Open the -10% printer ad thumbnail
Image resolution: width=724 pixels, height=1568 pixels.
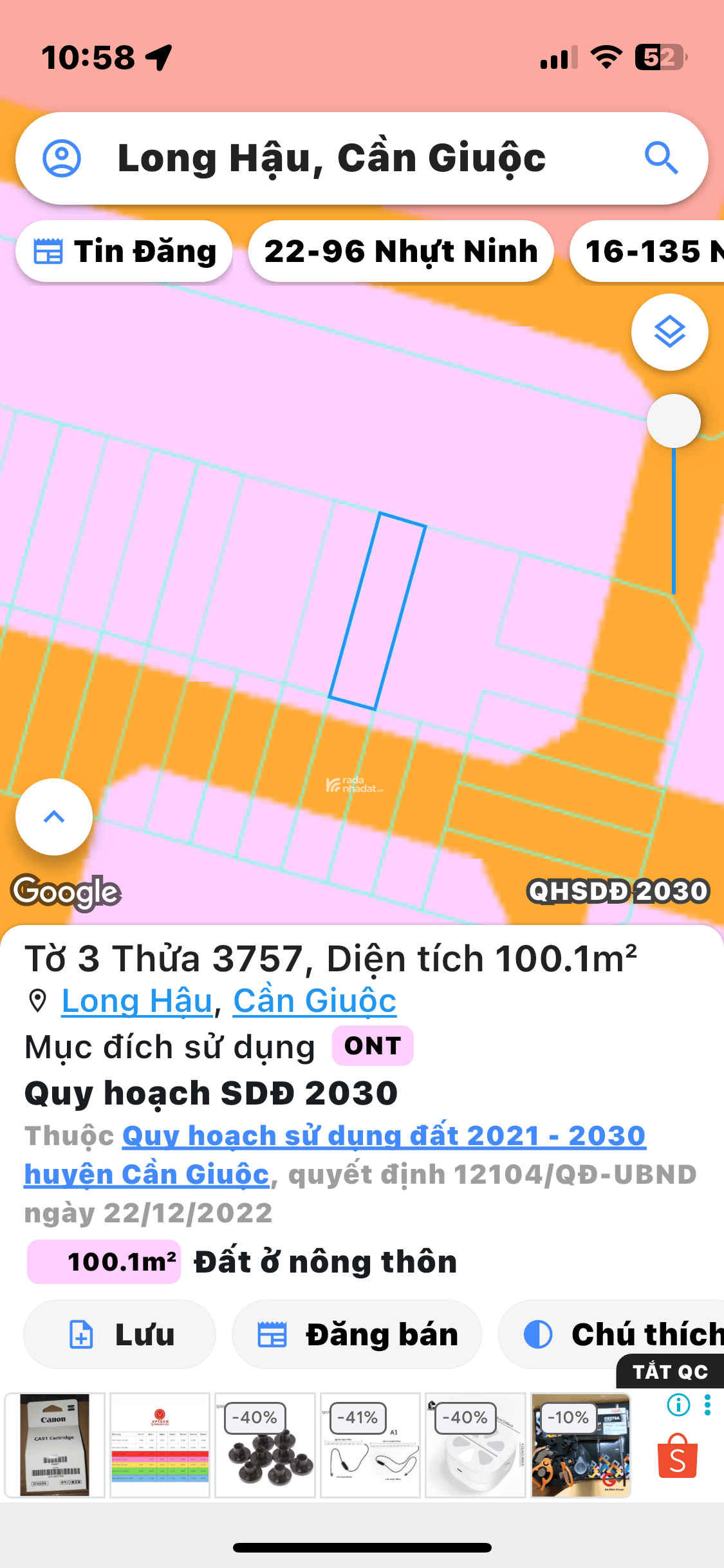(580, 1445)
